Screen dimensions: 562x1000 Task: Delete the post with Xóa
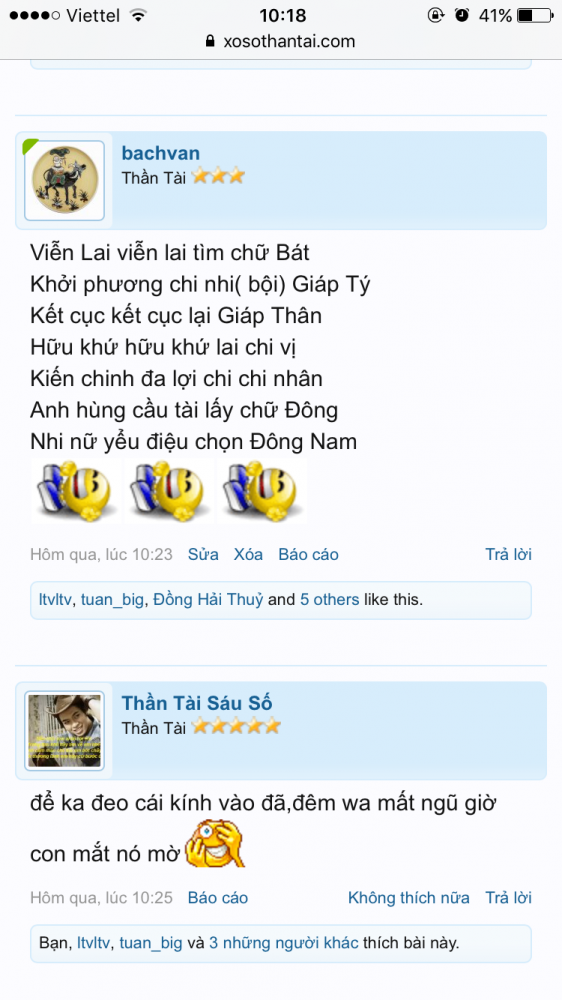[248, 554]
